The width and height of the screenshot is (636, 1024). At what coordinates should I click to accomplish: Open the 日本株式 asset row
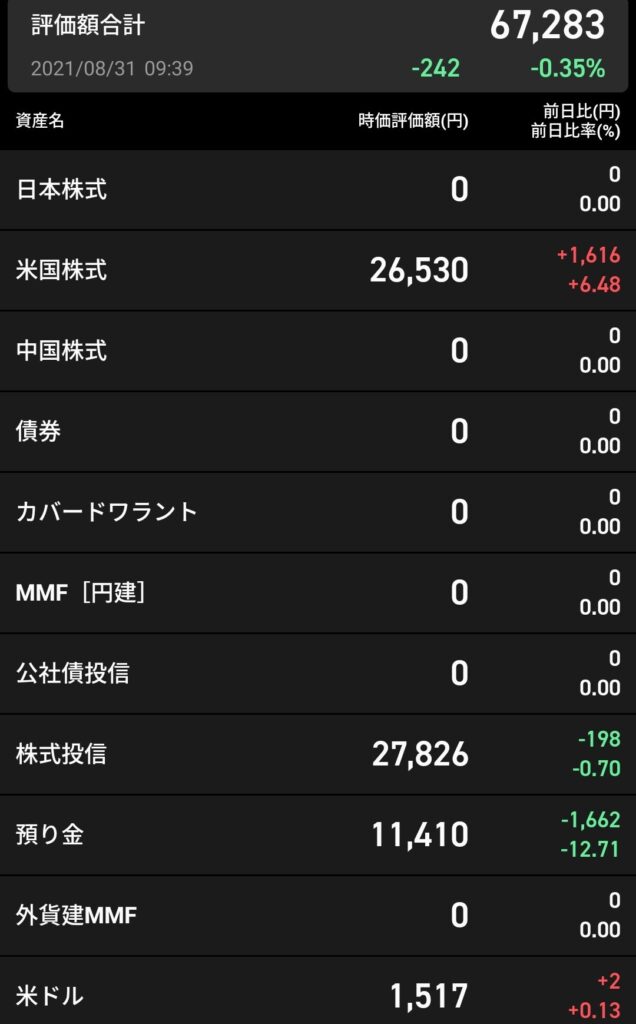click(x=318, y=190)
